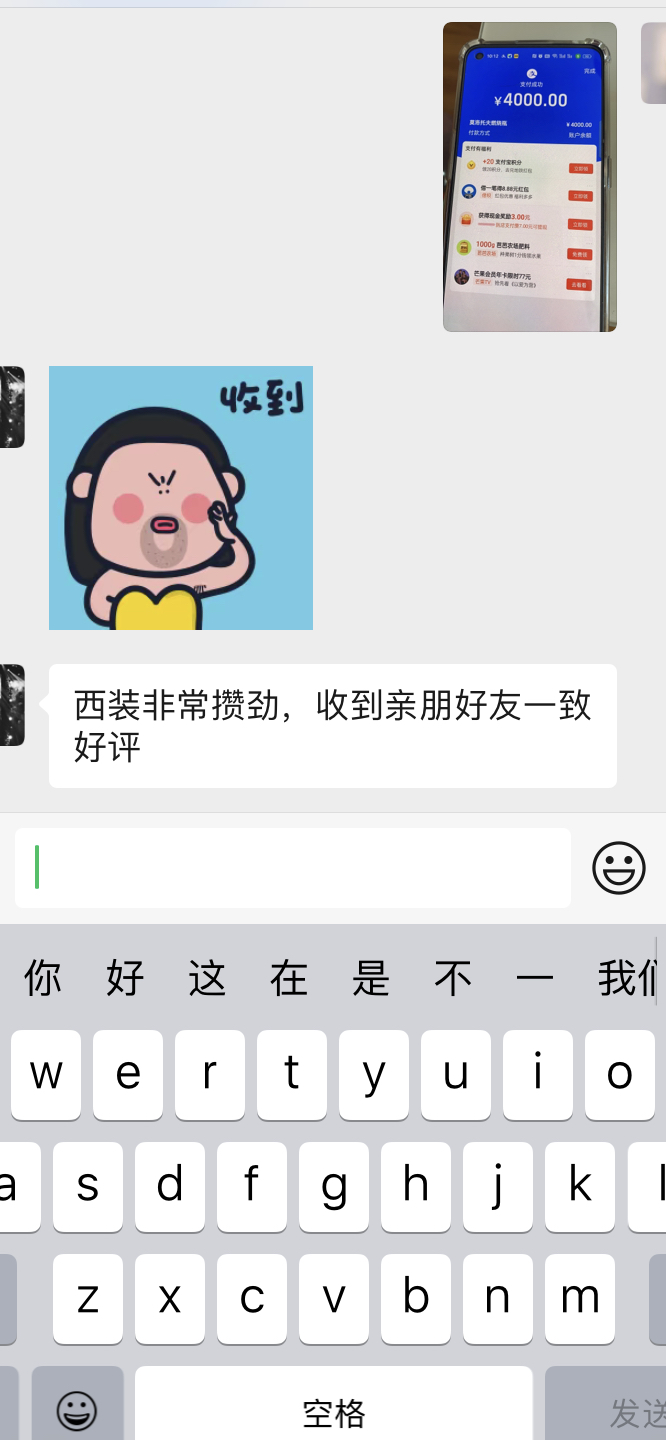
Task: Pick the 好 candidate word
Action: pyautogui.click(x=125, y=978)
